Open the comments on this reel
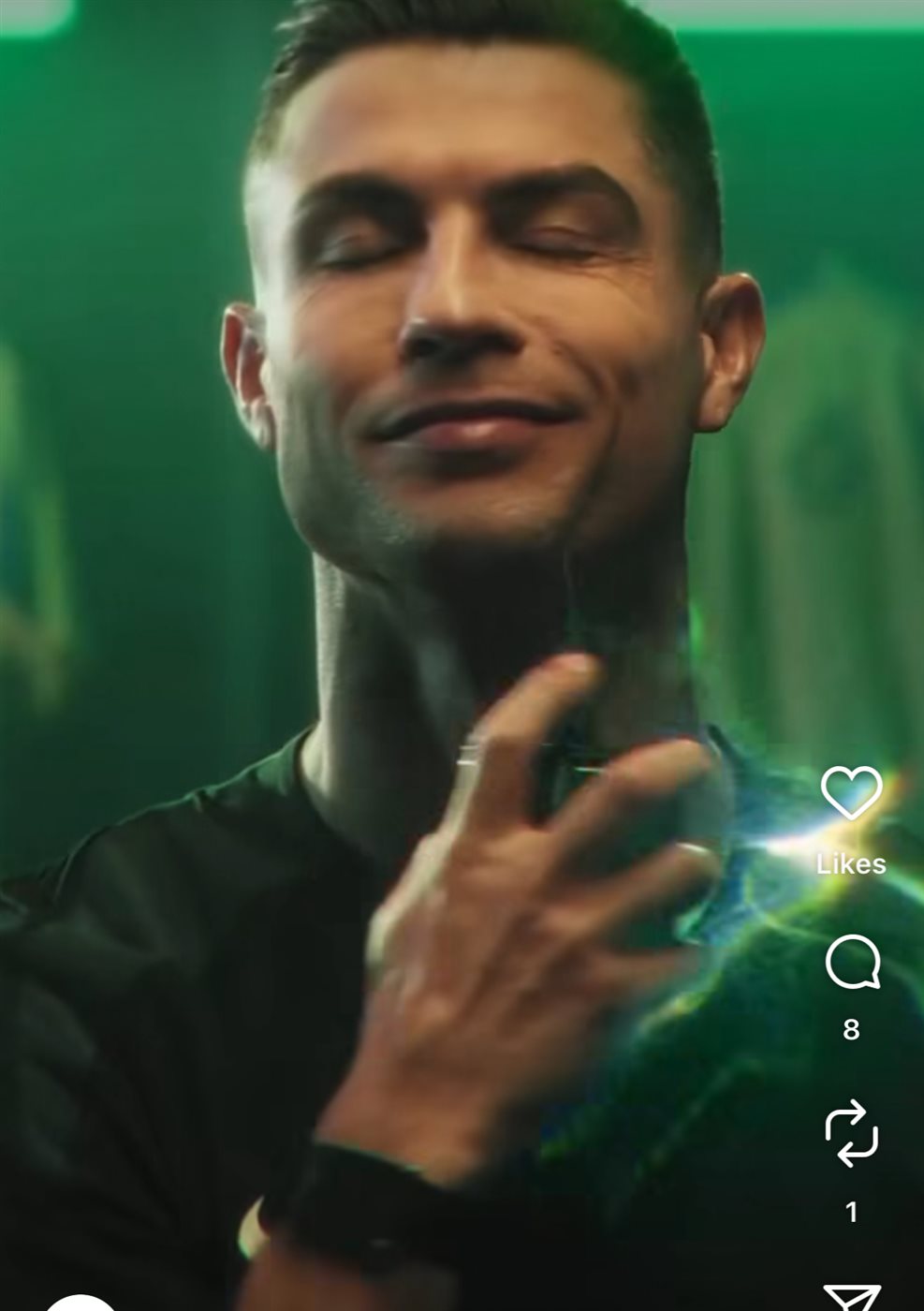The width and height of the screenshot is (924, 1311). pyautogui.click(x=852, y=962)
